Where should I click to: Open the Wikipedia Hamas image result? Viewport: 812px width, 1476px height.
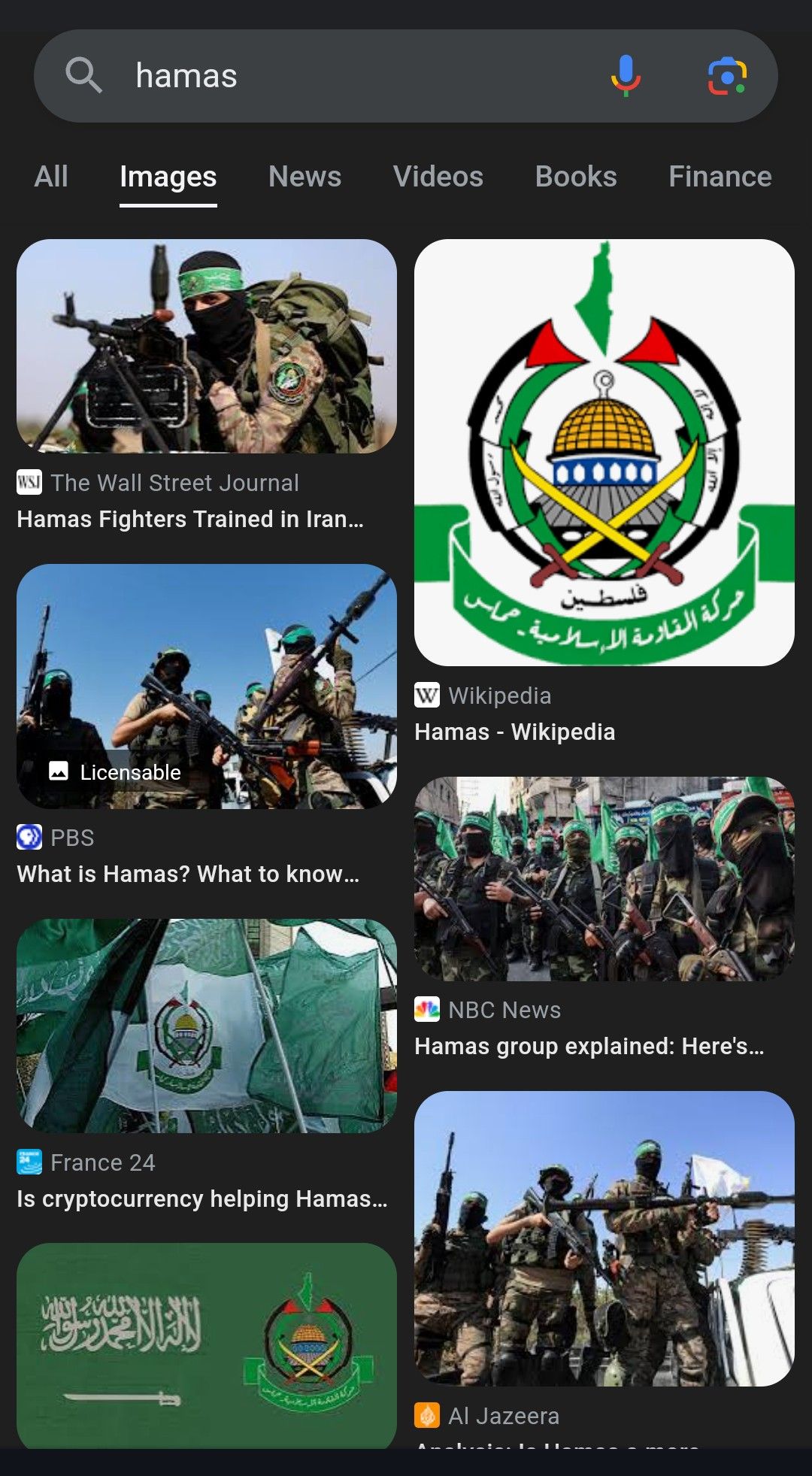pos(604,452)
